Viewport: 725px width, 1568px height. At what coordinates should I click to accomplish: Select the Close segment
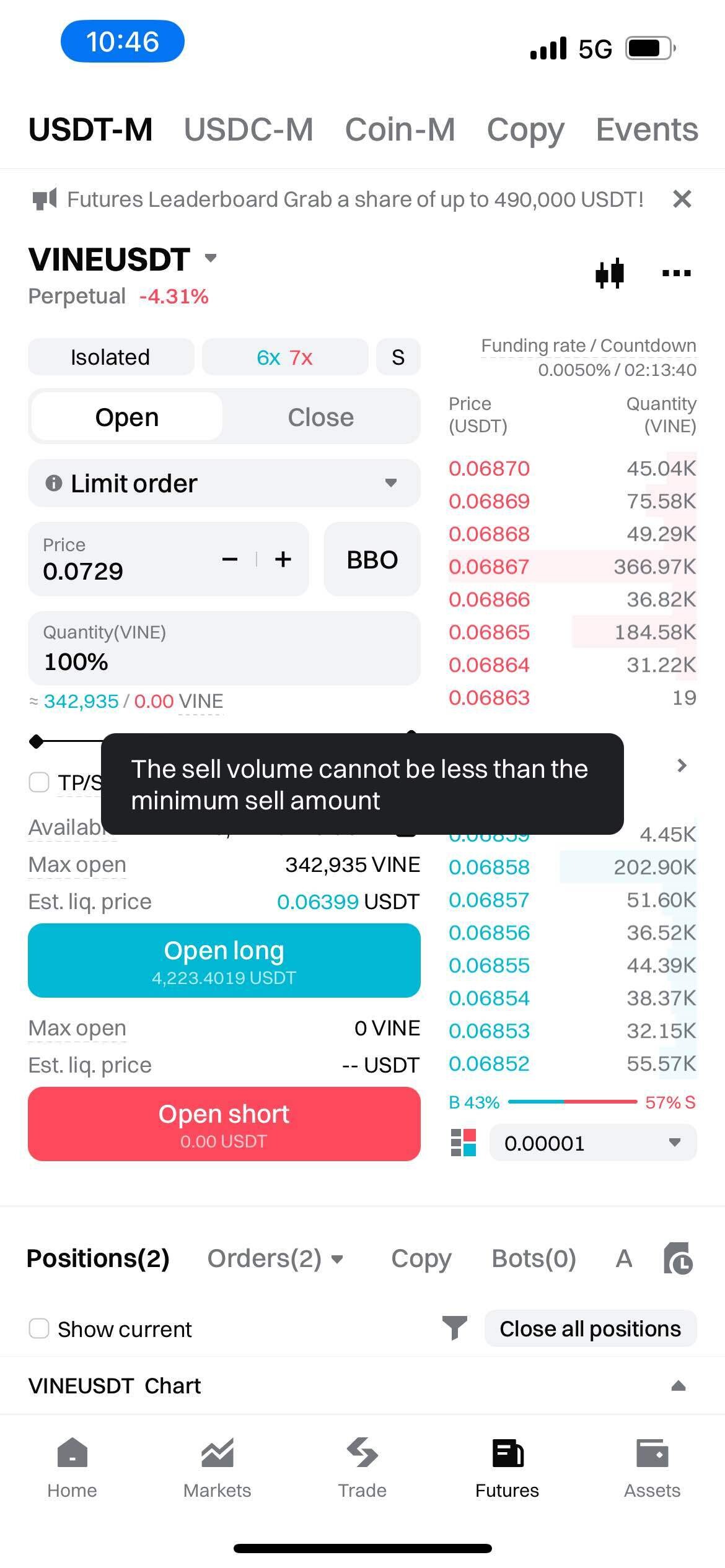320,417
